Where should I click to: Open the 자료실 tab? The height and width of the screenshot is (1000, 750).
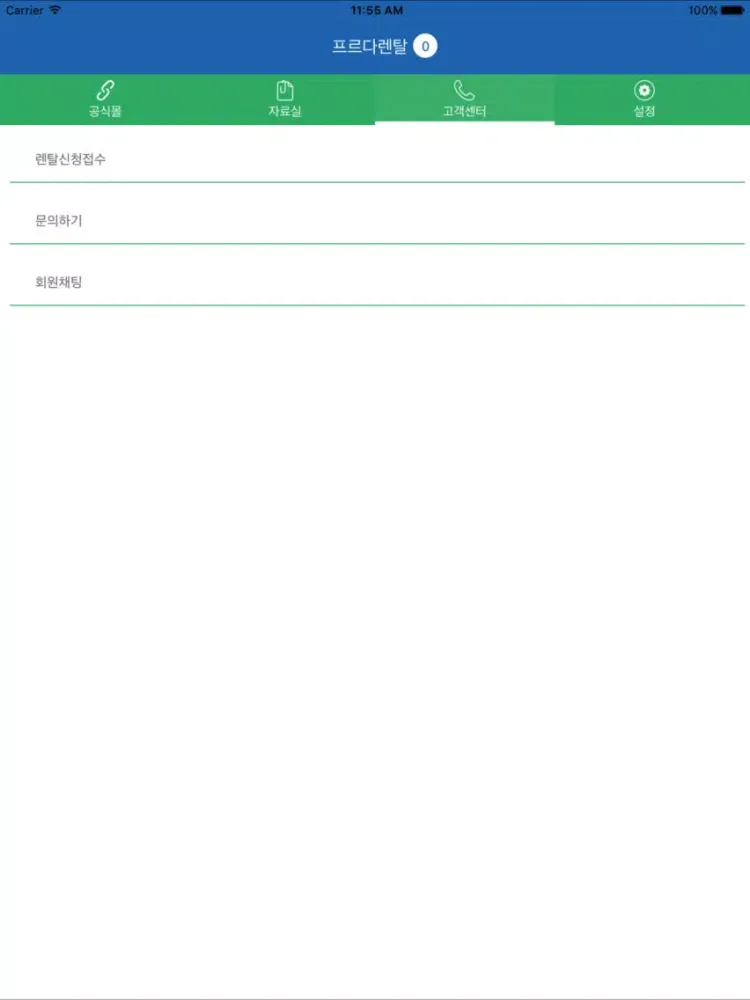pos(284,100)
